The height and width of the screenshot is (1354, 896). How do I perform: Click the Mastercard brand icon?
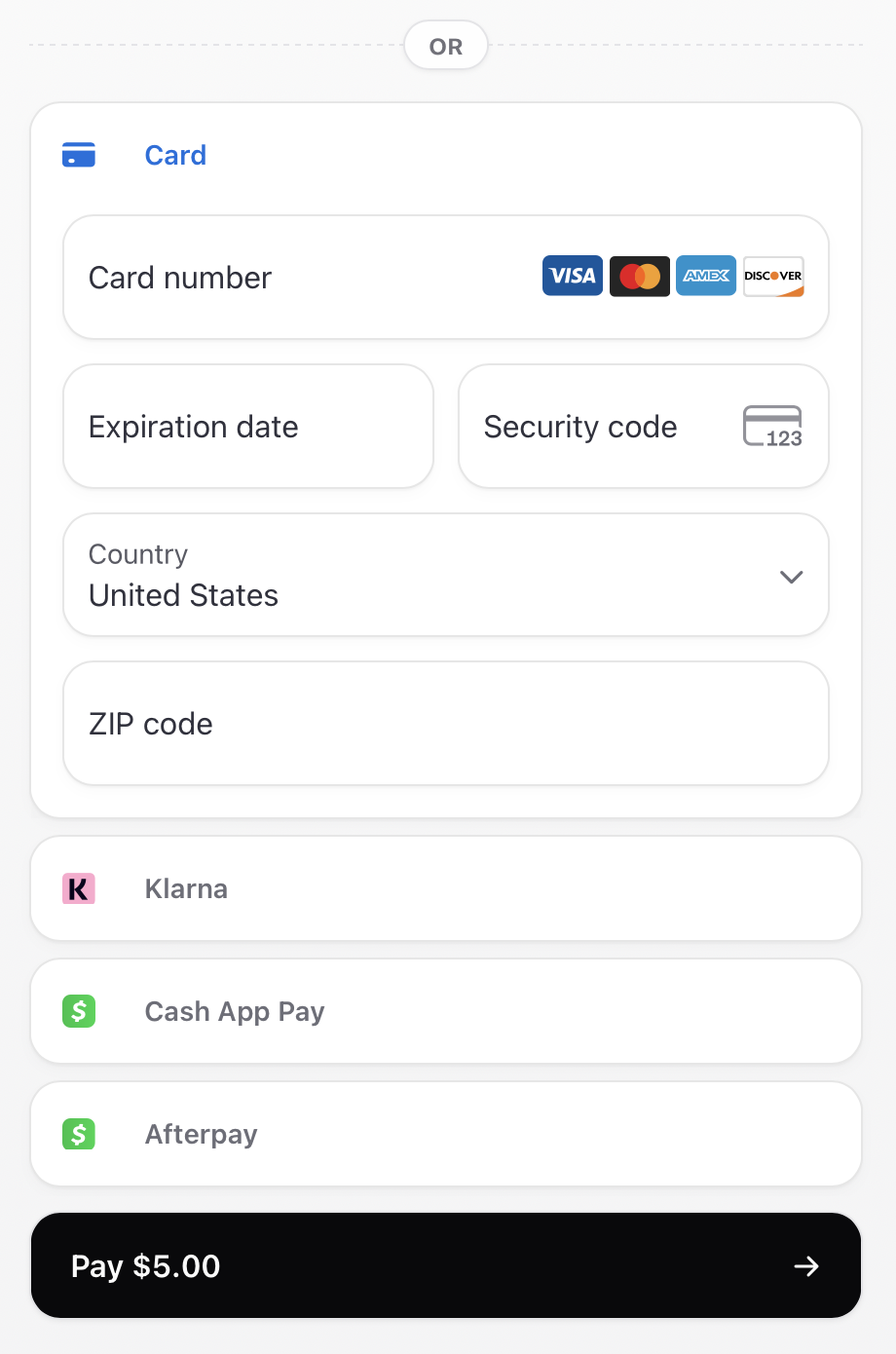click(x=639, y=276)
